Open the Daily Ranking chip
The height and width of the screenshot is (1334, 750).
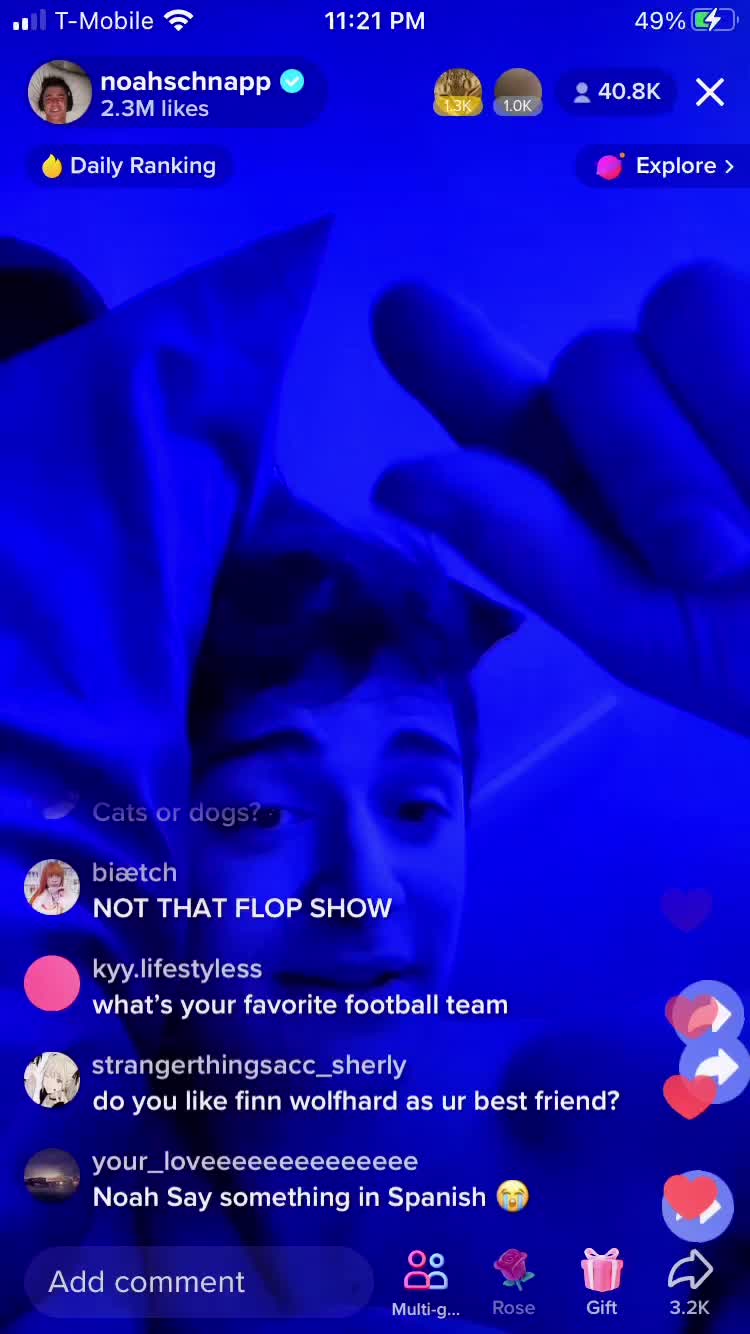[x=128, y=166]
